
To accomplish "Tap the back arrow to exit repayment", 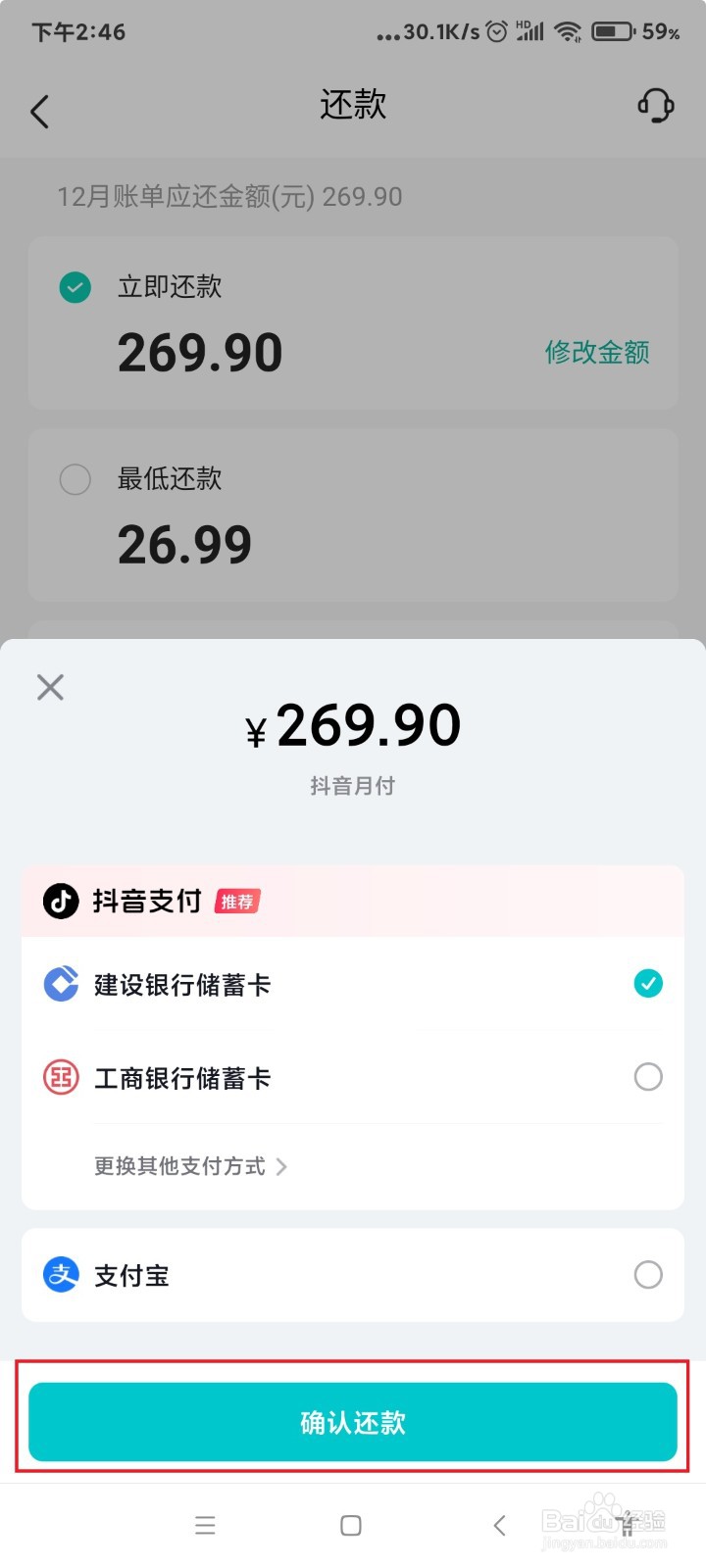I will [x=39, y=111].
